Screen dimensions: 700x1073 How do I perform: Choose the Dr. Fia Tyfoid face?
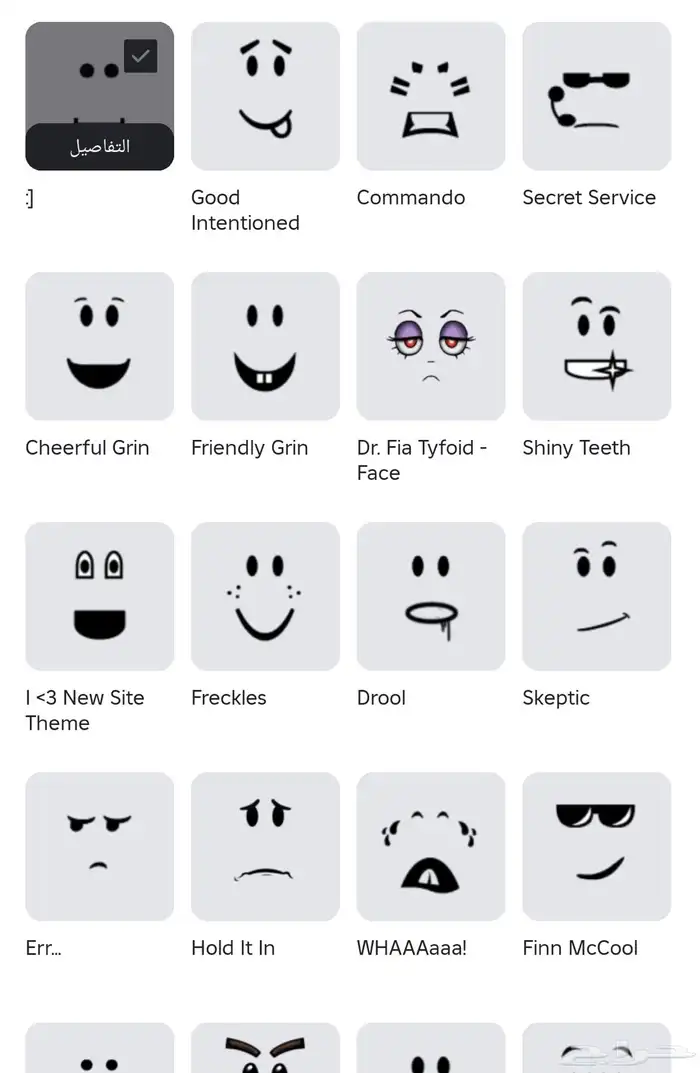pyautogui.click(x=431, y=346)
